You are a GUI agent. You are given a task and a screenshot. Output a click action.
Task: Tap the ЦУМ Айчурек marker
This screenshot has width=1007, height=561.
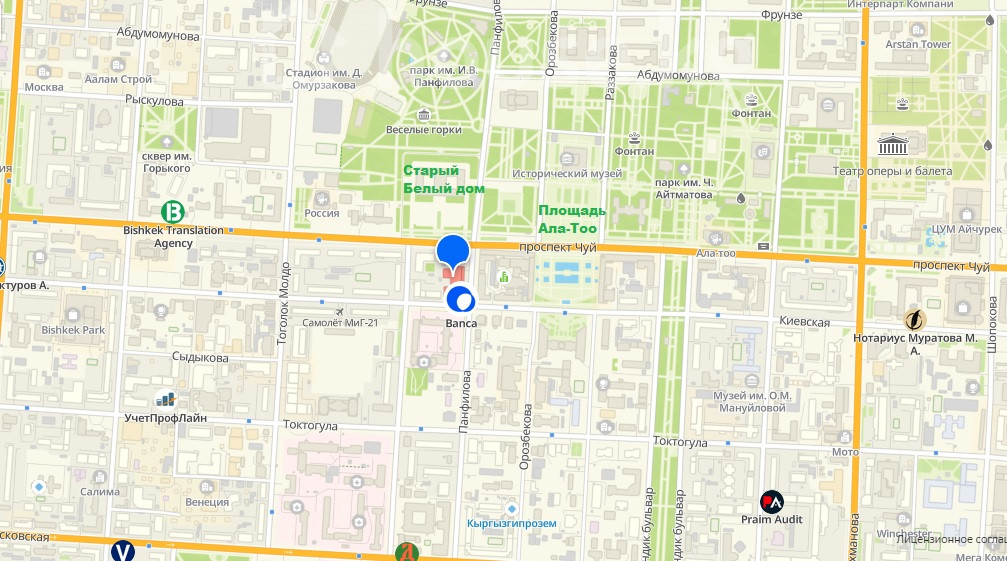point(965,215)
